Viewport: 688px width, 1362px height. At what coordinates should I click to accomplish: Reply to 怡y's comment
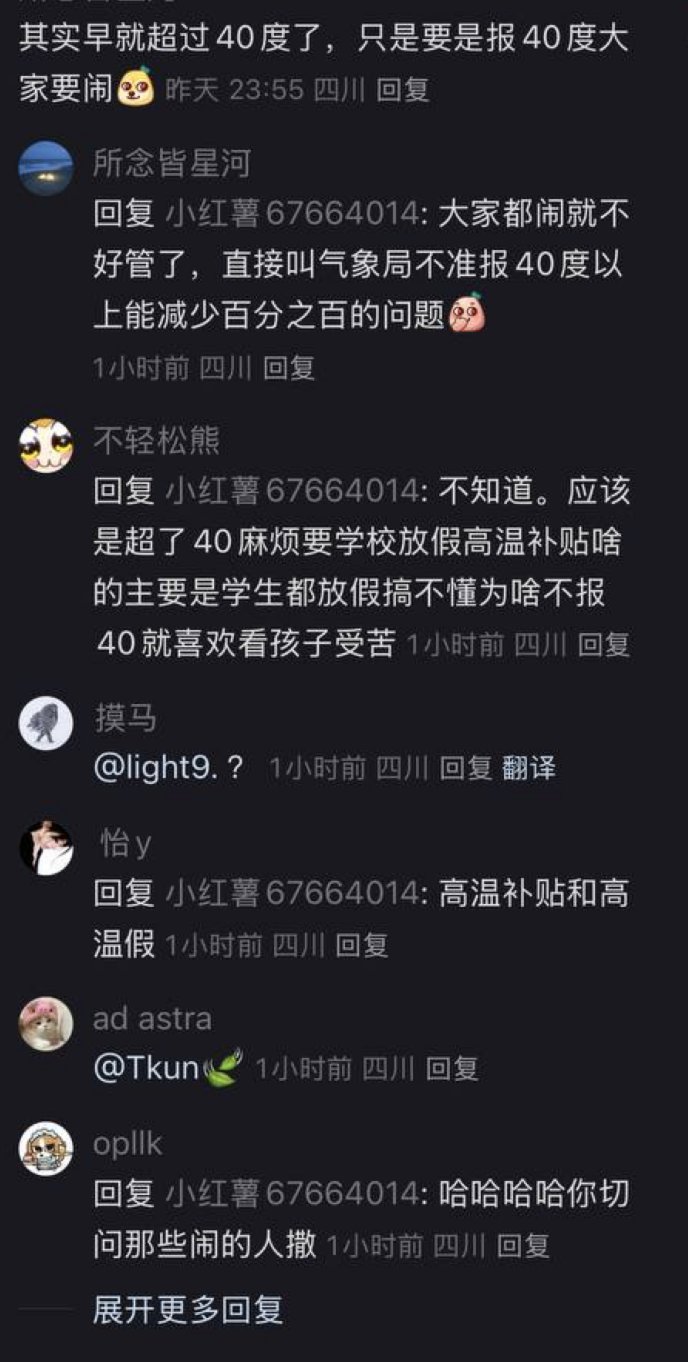[361, 945]
